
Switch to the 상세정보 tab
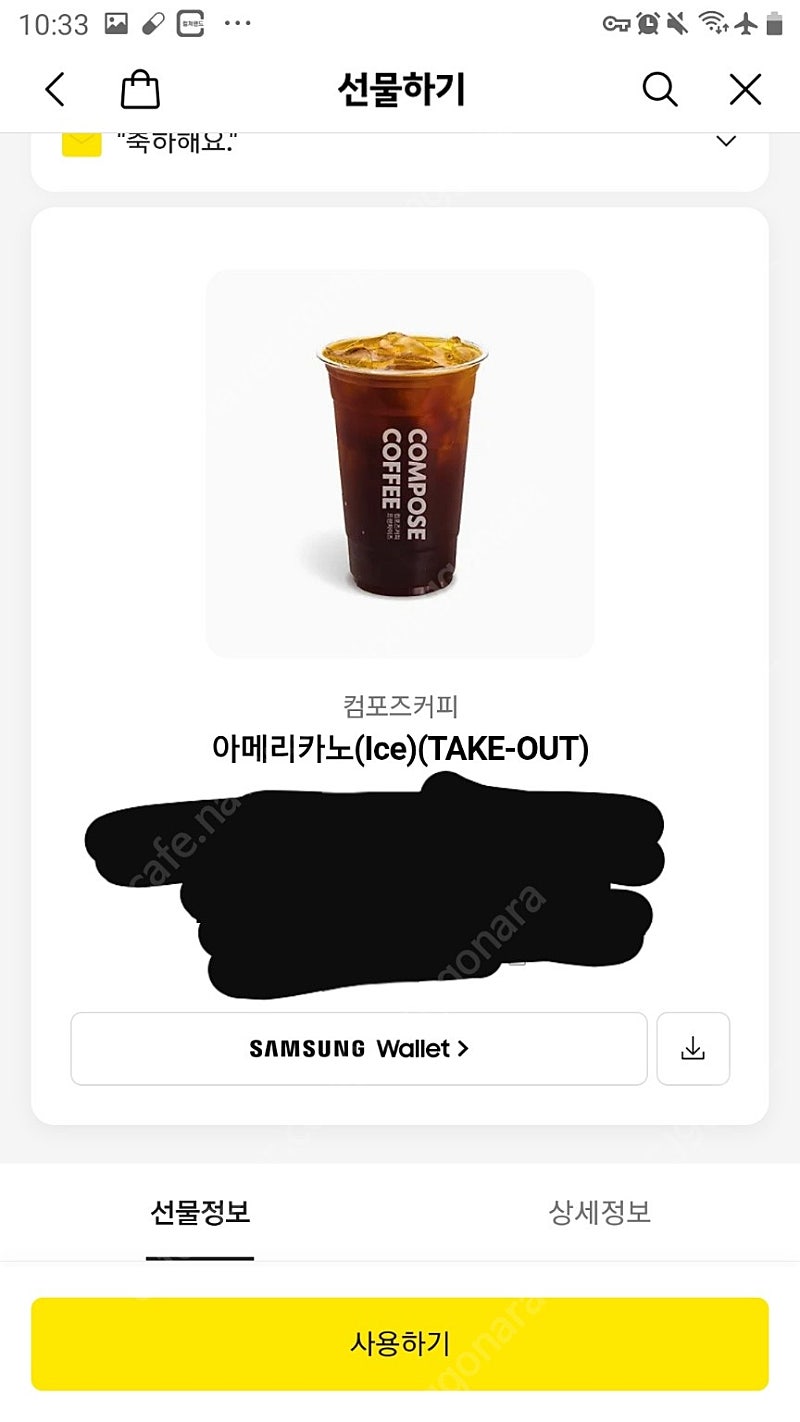[600, 1212]
